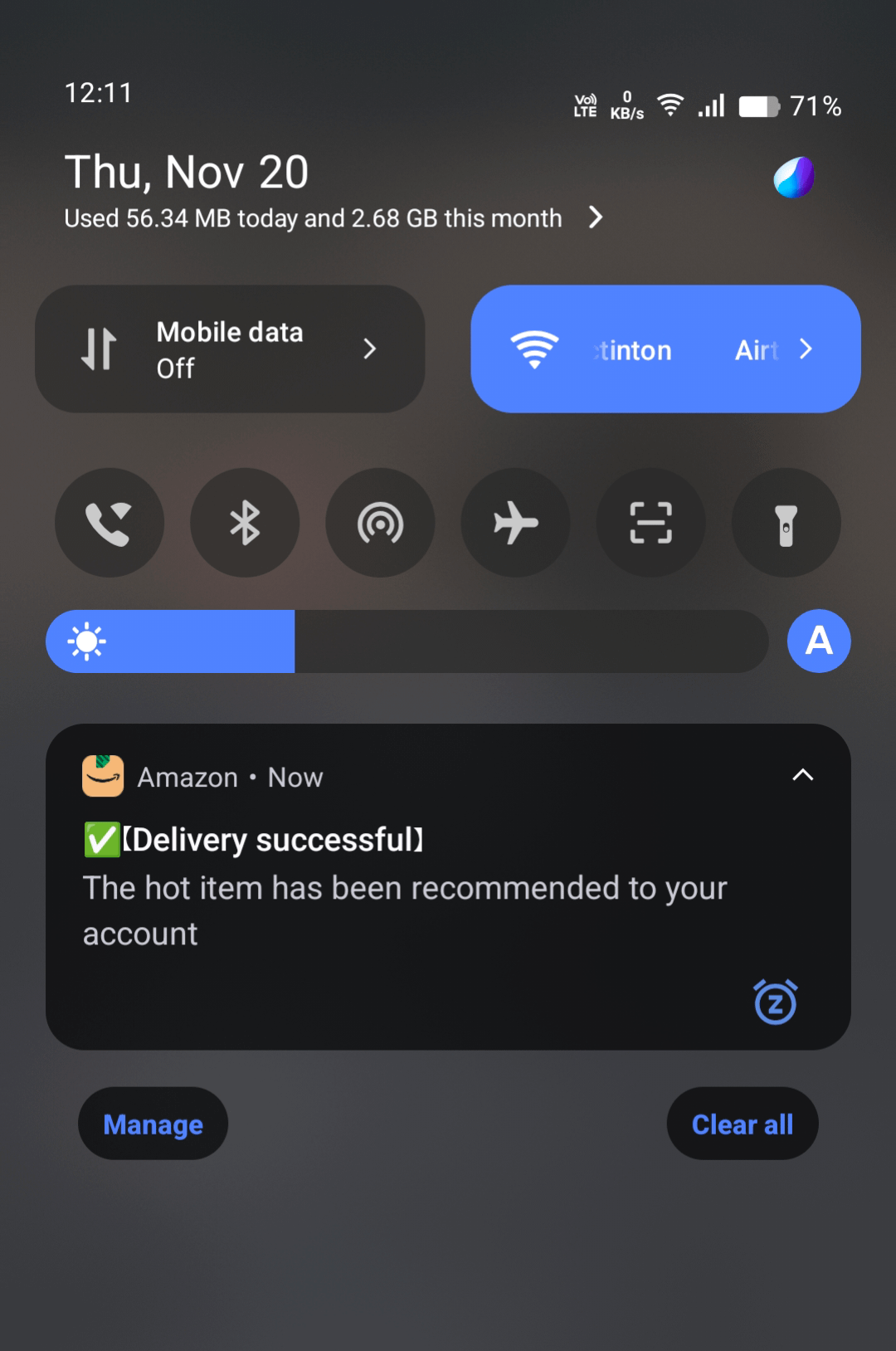Open Manage notifications
The height and width of the screenshot is (1351, 896).
[x=153, y=1124]
